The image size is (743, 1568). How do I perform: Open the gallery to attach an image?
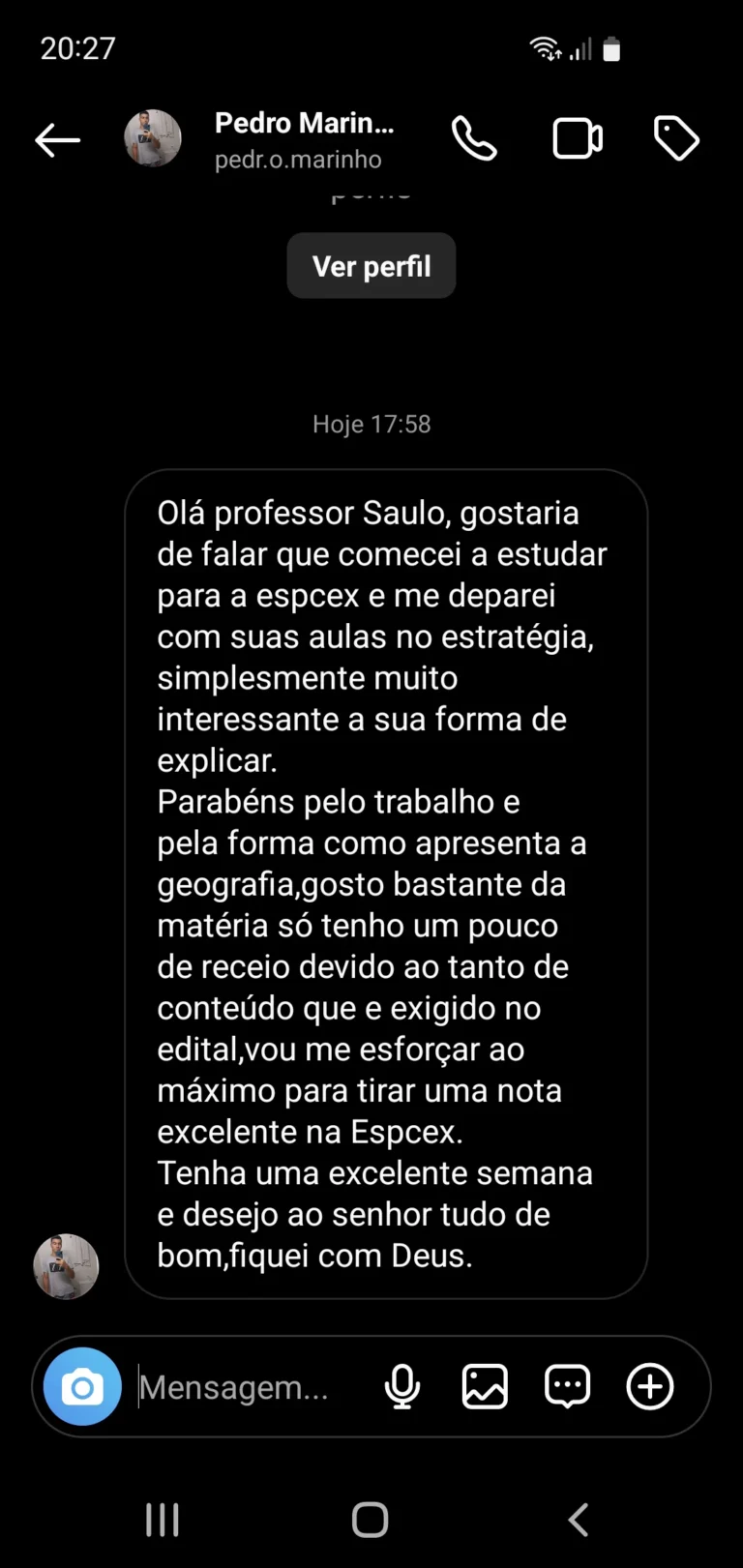[484, 1386]
